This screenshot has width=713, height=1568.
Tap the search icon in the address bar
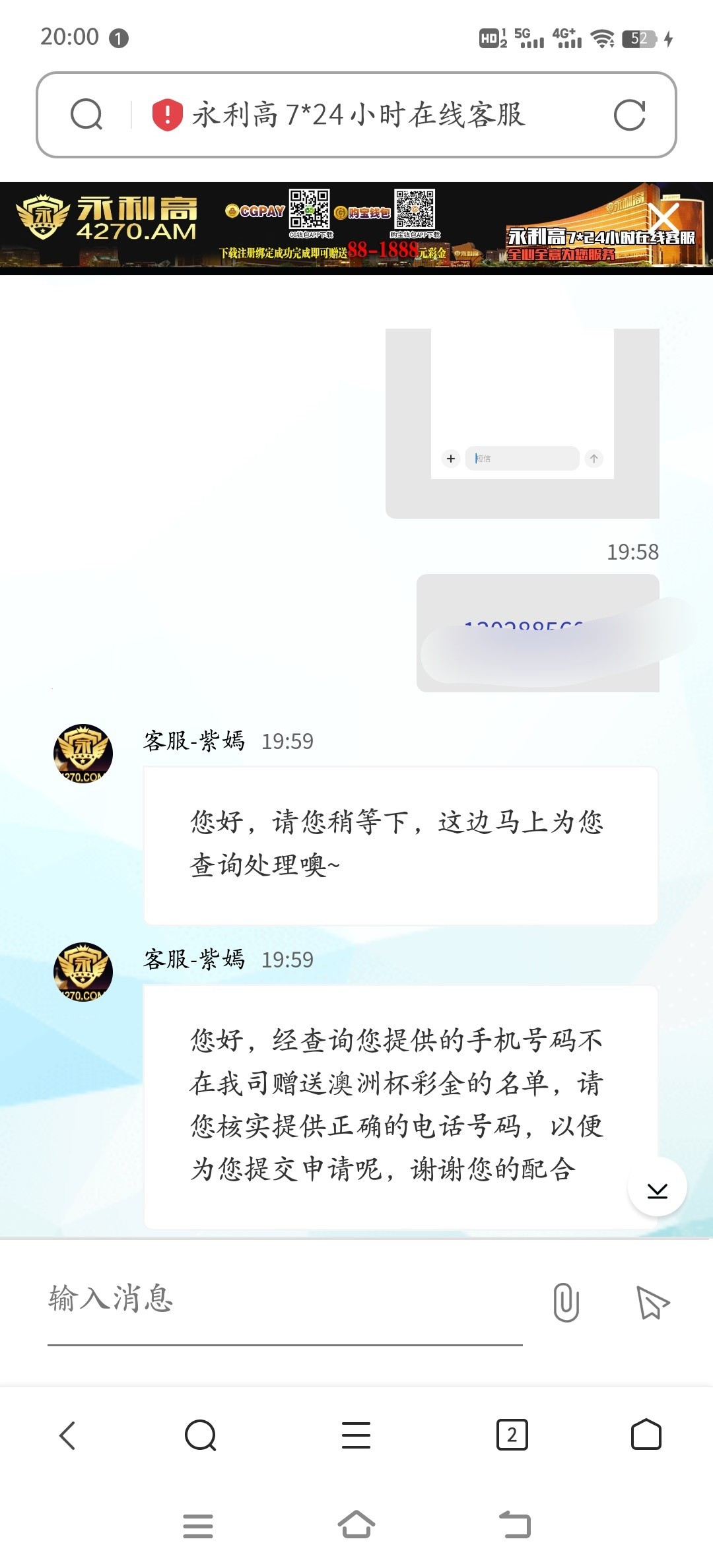click(x=86, y=115)
